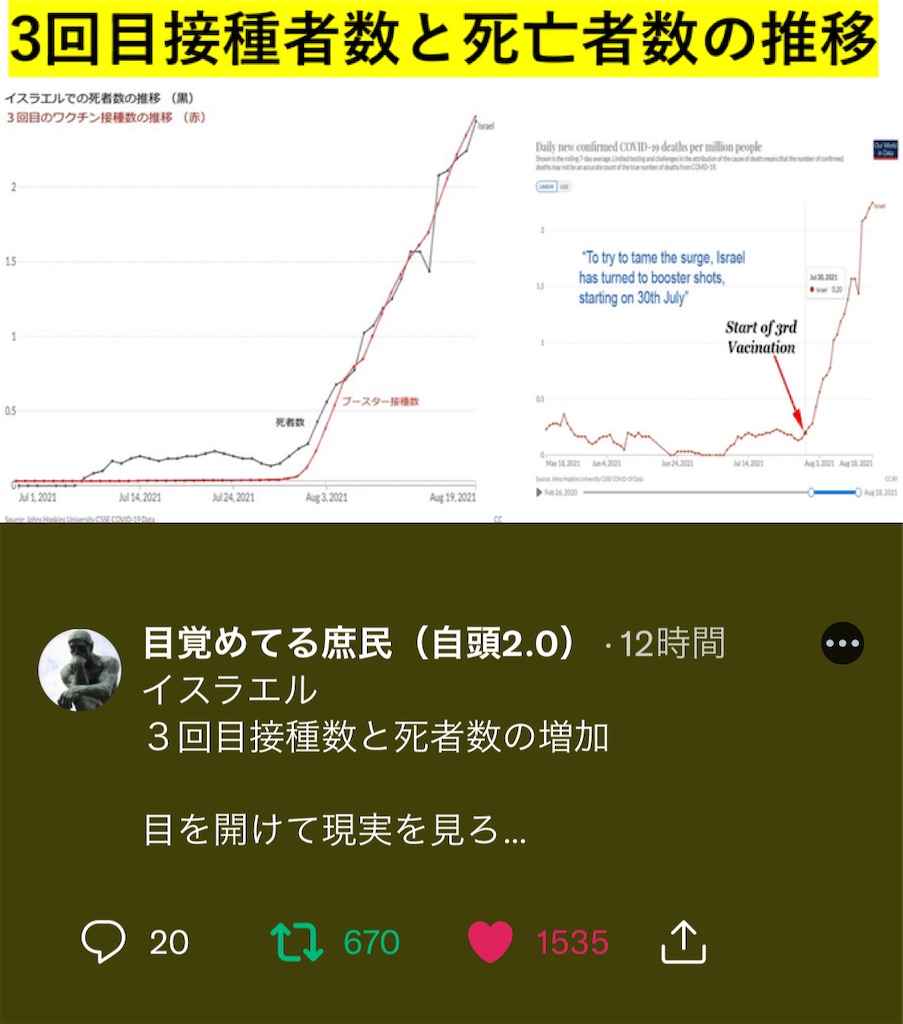Screen dimensions: 903x1024
Task: Share the tweet using the share icon
Action: (684, 942)
